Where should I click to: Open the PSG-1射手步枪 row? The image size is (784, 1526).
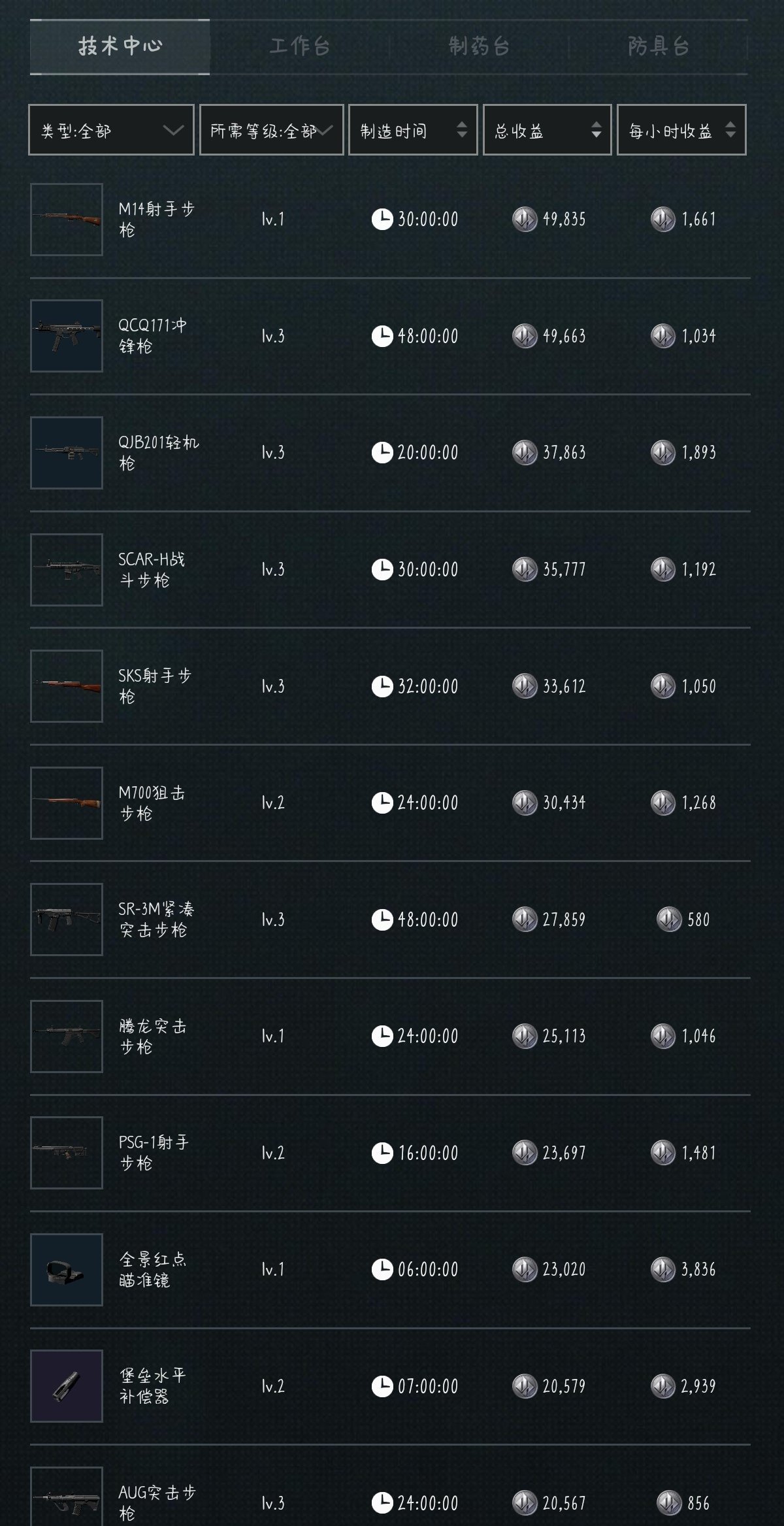[390, 1153]
